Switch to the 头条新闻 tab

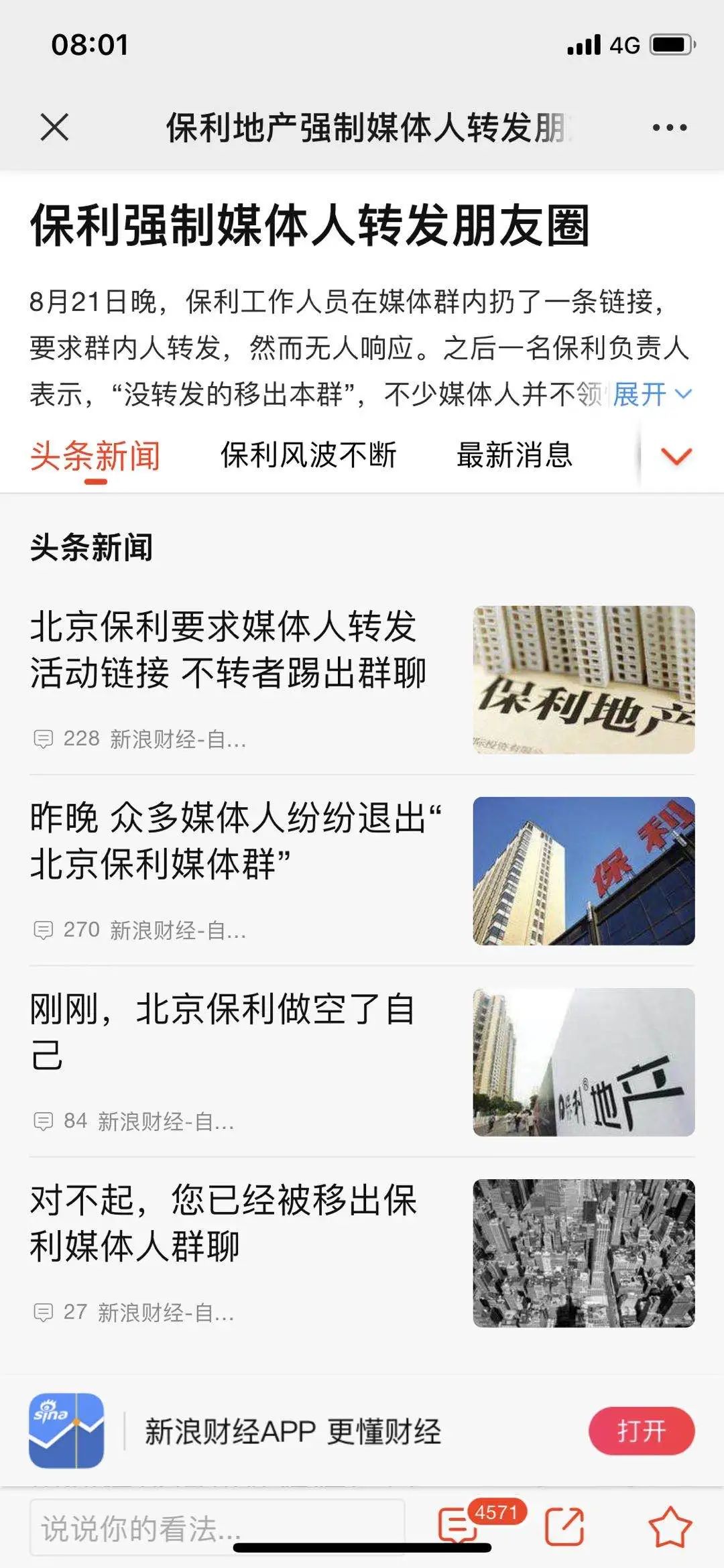95,456
